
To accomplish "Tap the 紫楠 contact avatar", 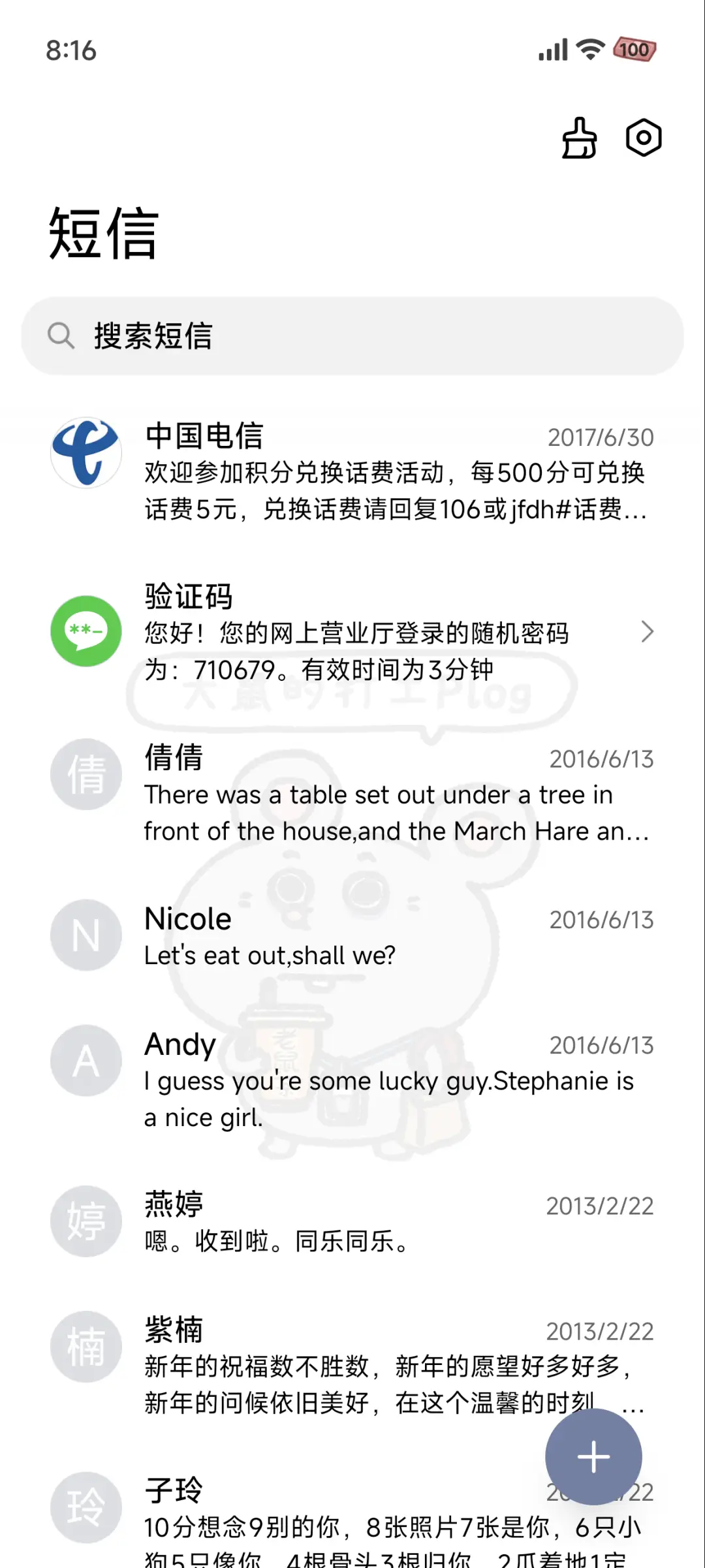I will click(x=86, y=1347).
